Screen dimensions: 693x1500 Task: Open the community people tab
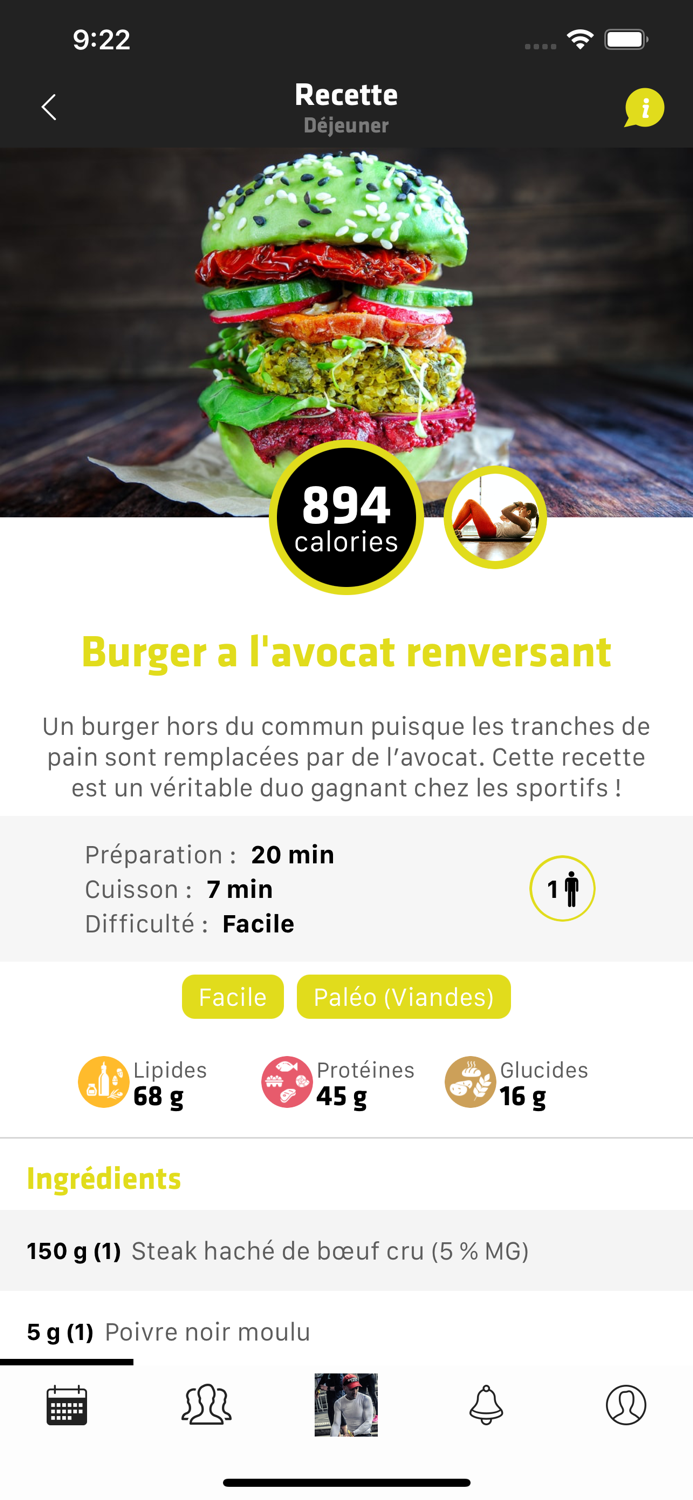206,1405
